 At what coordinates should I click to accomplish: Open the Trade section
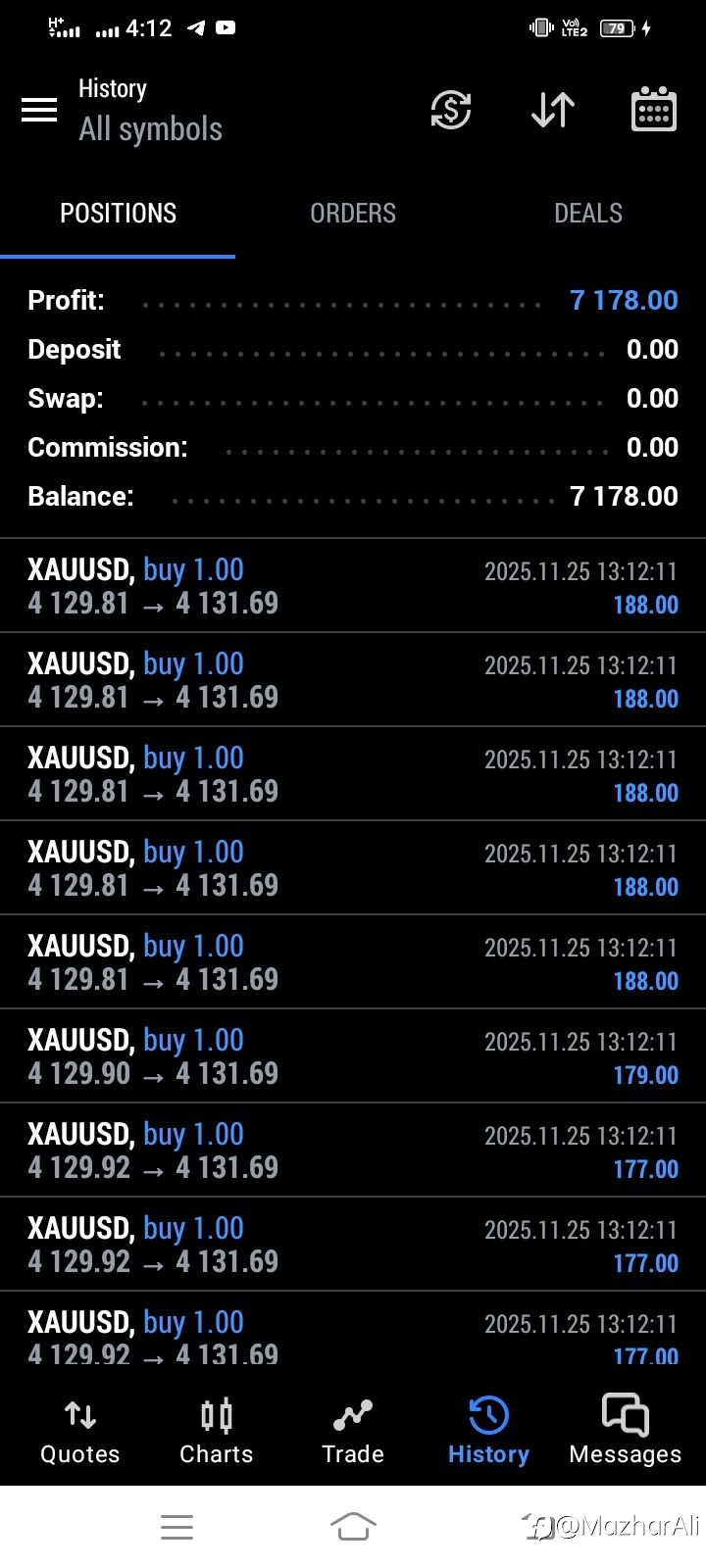(353, 1432)
